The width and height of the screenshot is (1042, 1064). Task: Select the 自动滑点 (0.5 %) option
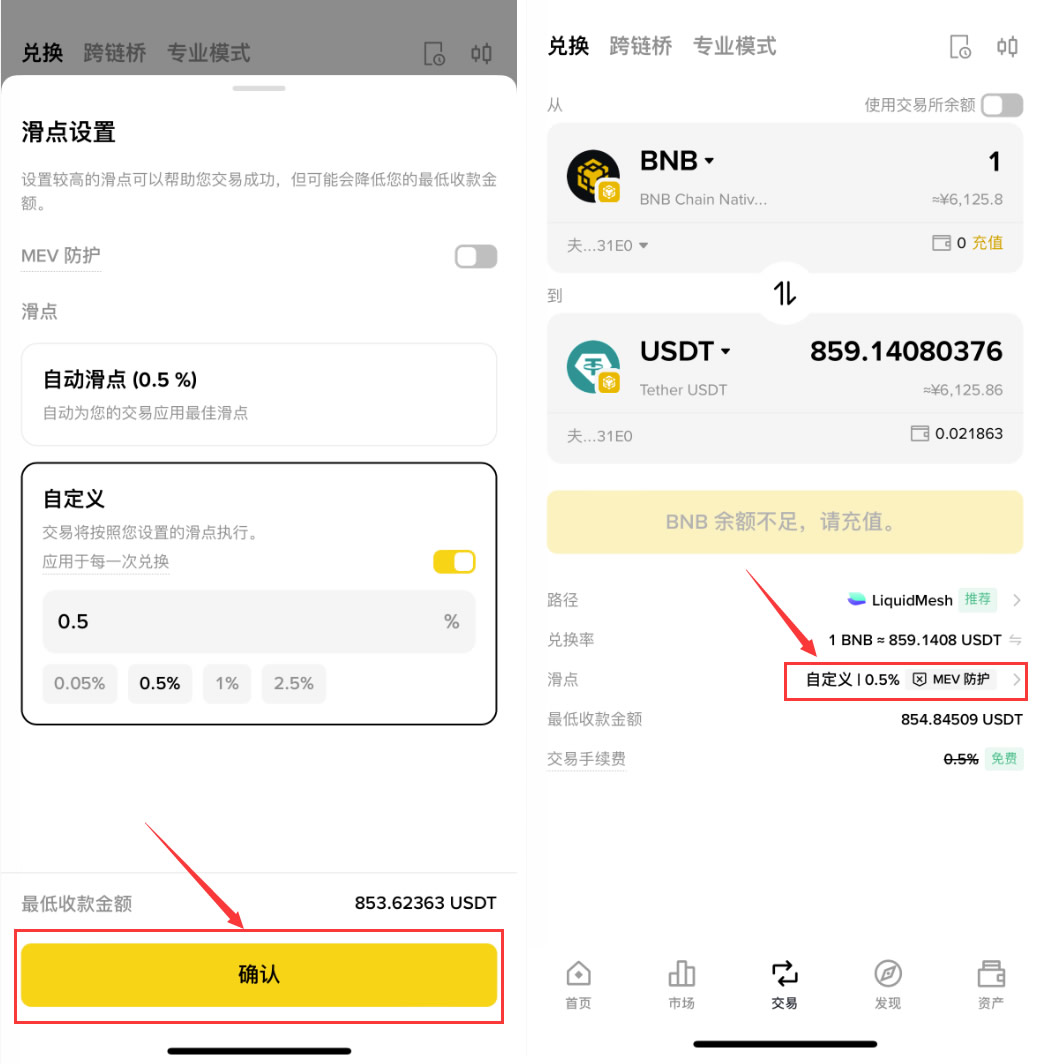point(259,394)
